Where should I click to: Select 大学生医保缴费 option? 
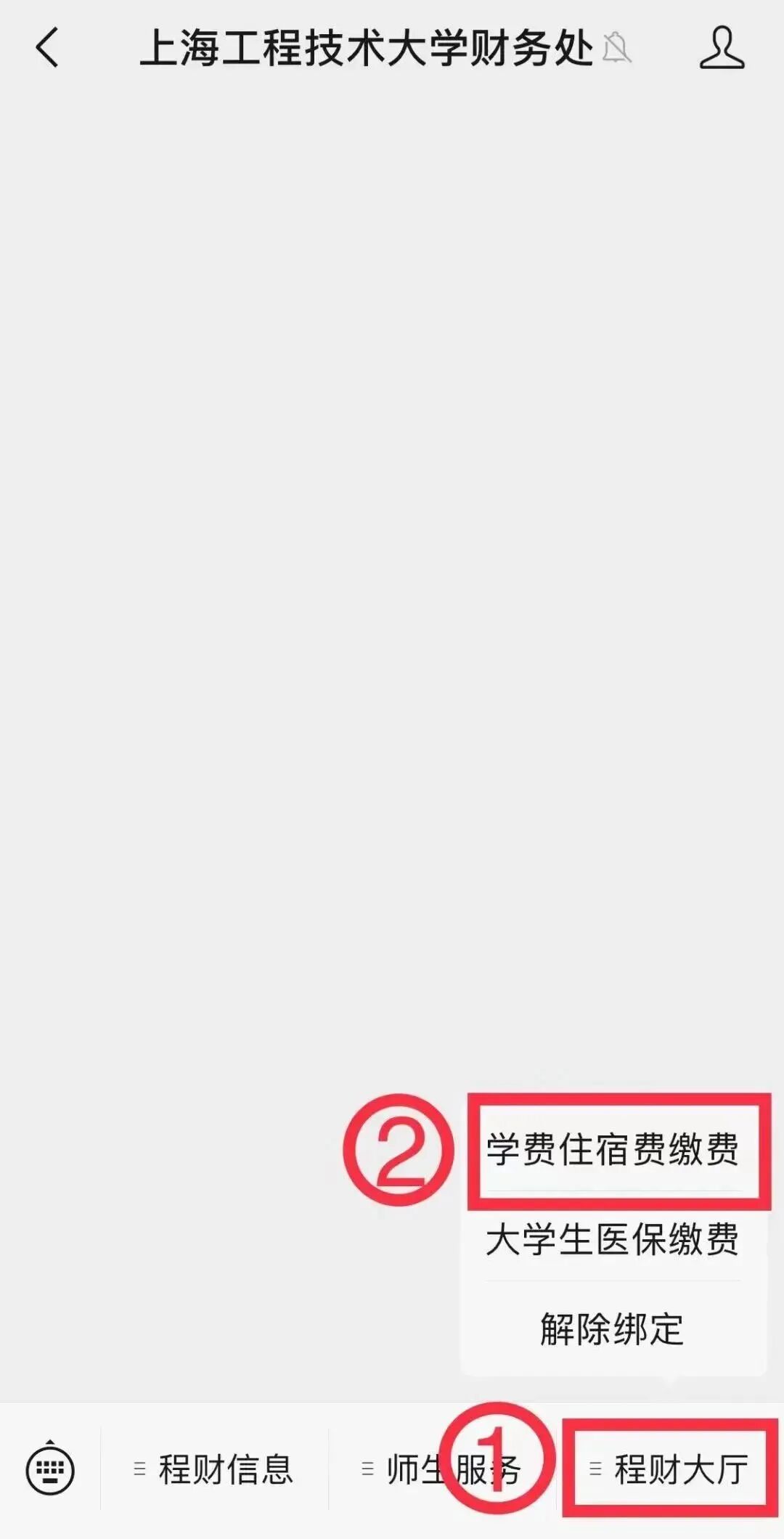coord(613,1239)
